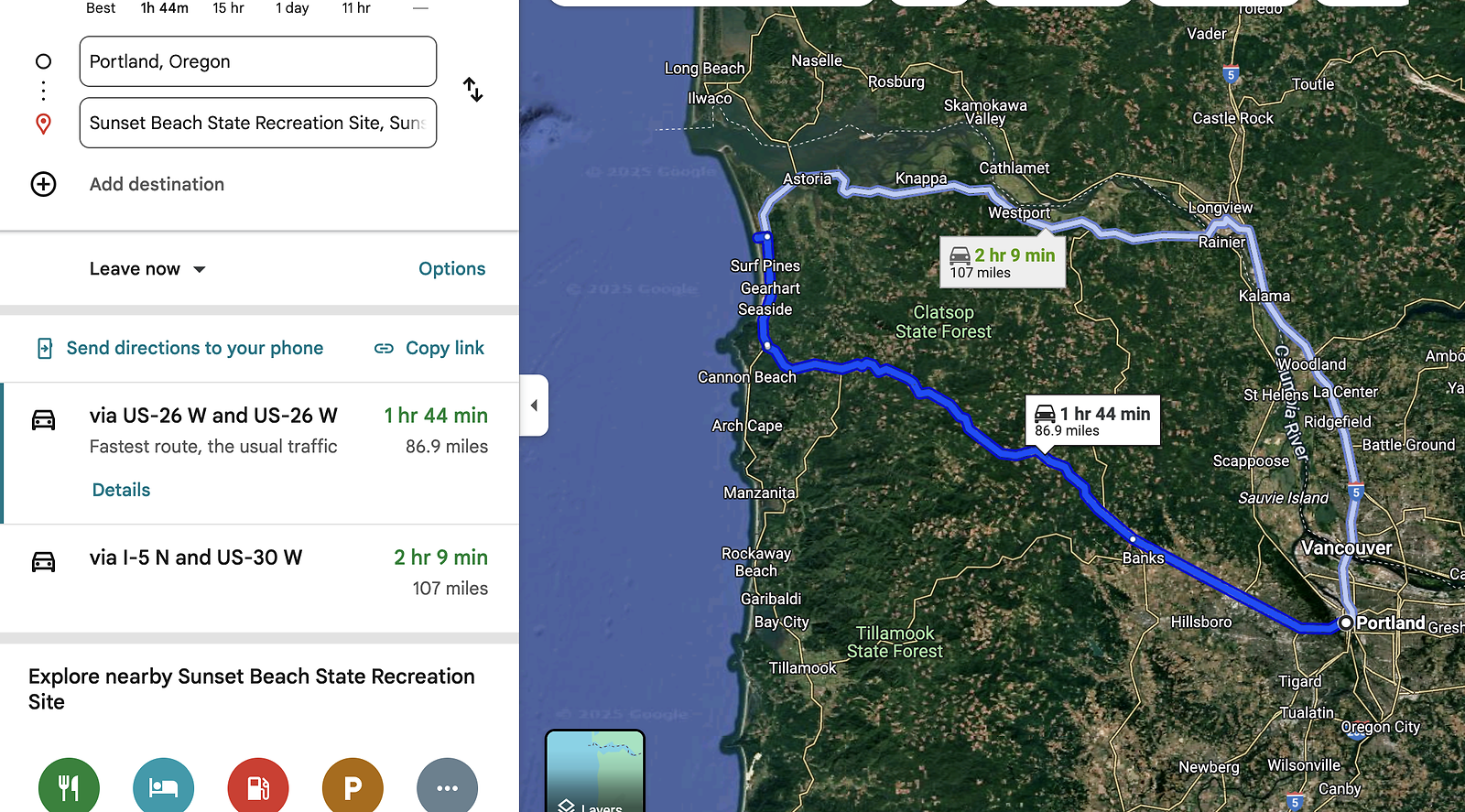Show more nearby categories
Screen dimensions: 1465x812
pyautogui.click(x=447, y=786)
